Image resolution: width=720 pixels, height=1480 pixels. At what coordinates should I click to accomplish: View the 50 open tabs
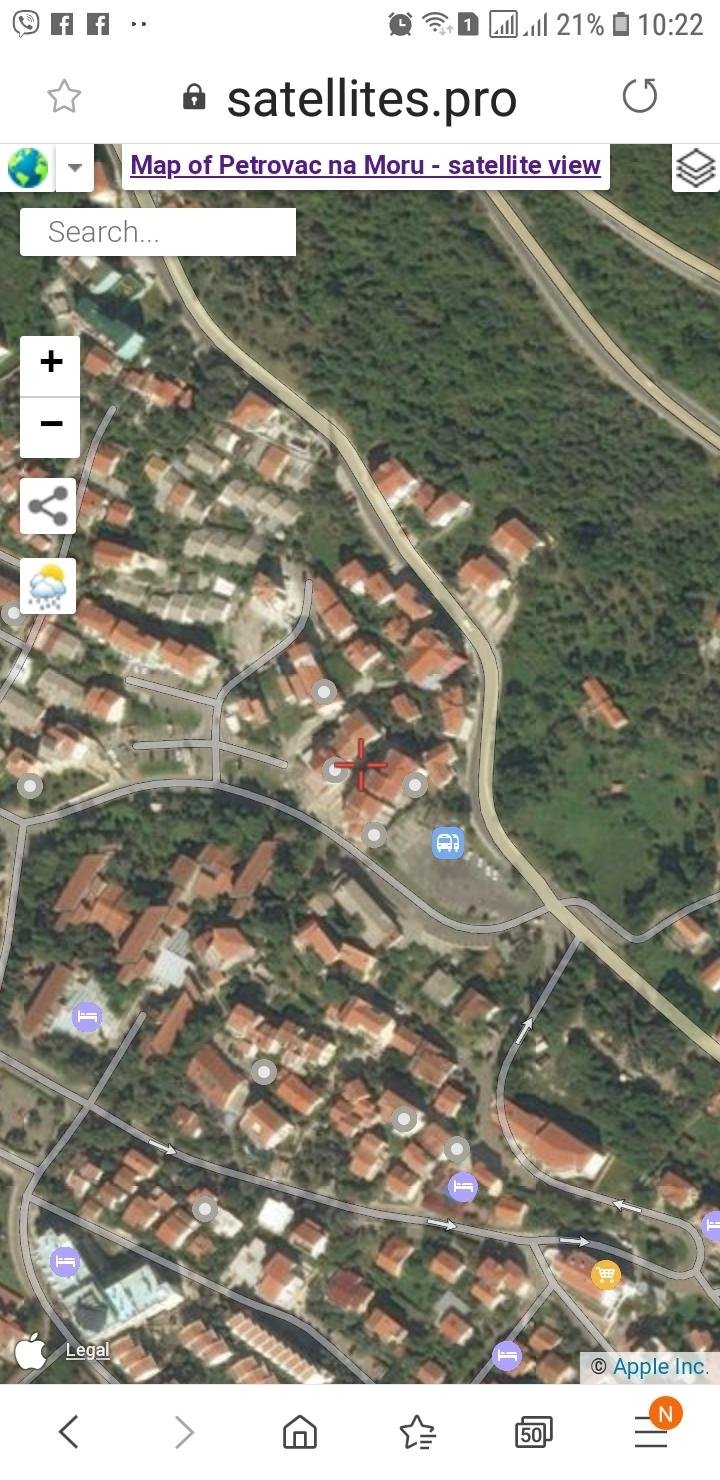click(x=534, y=1434)
